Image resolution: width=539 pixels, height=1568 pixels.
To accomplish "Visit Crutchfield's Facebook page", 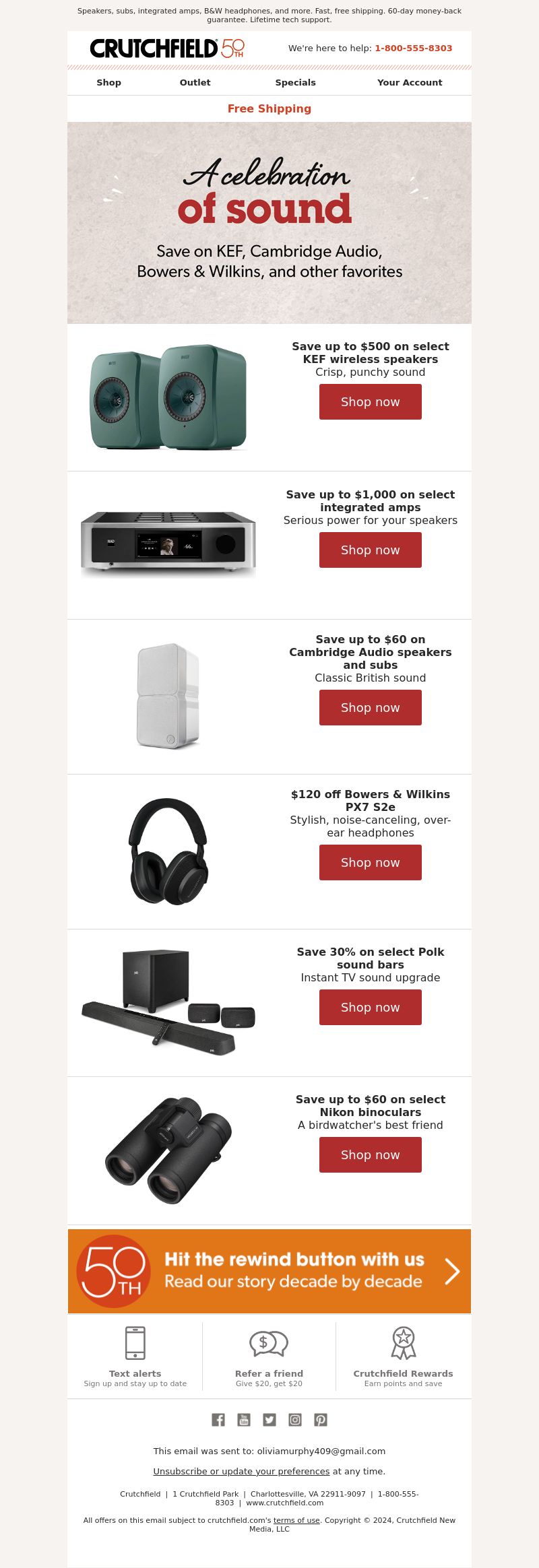I will point(218,1420).
